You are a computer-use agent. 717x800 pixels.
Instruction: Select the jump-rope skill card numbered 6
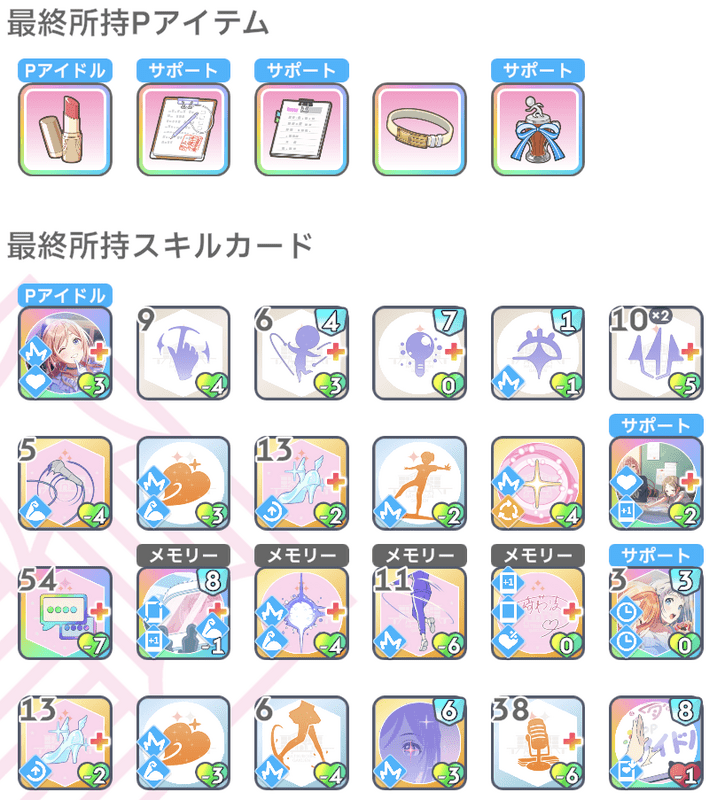(x=301, y=354)
